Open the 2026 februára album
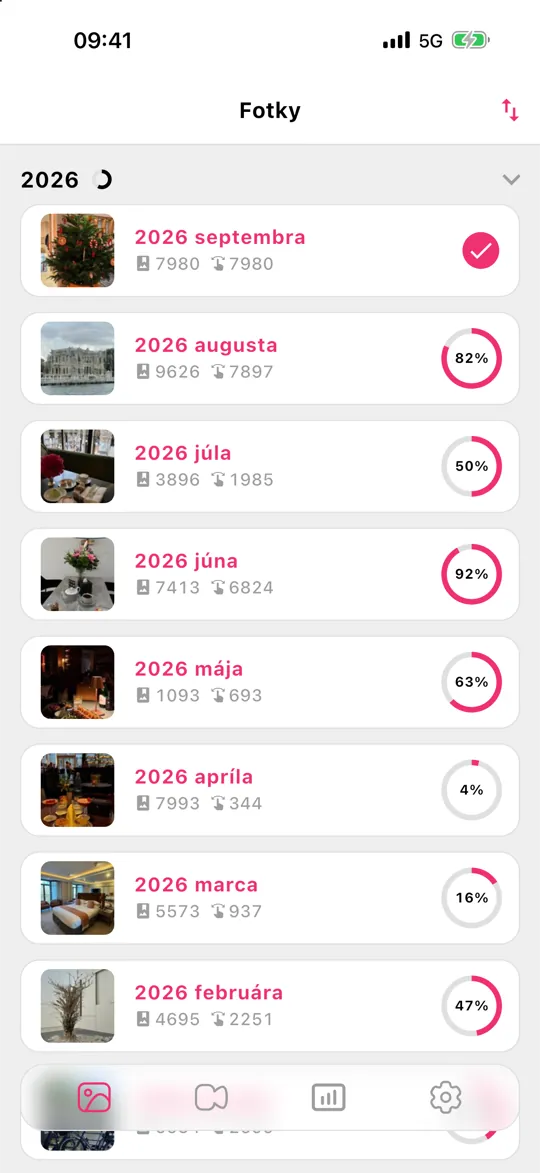The width and height of the screenshot is (540, 1173). (270, 1005)
